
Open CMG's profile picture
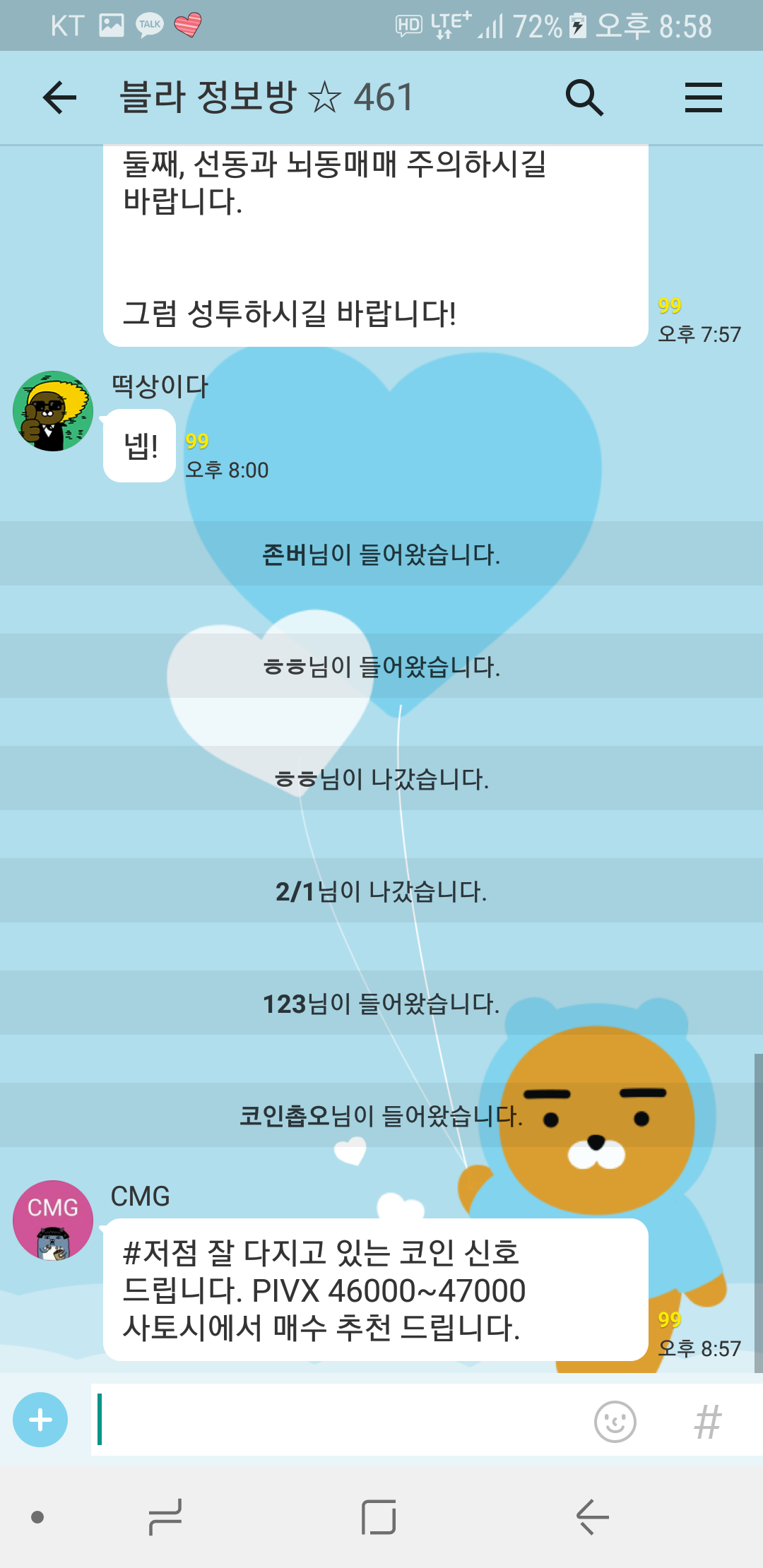coord(53,1208)
